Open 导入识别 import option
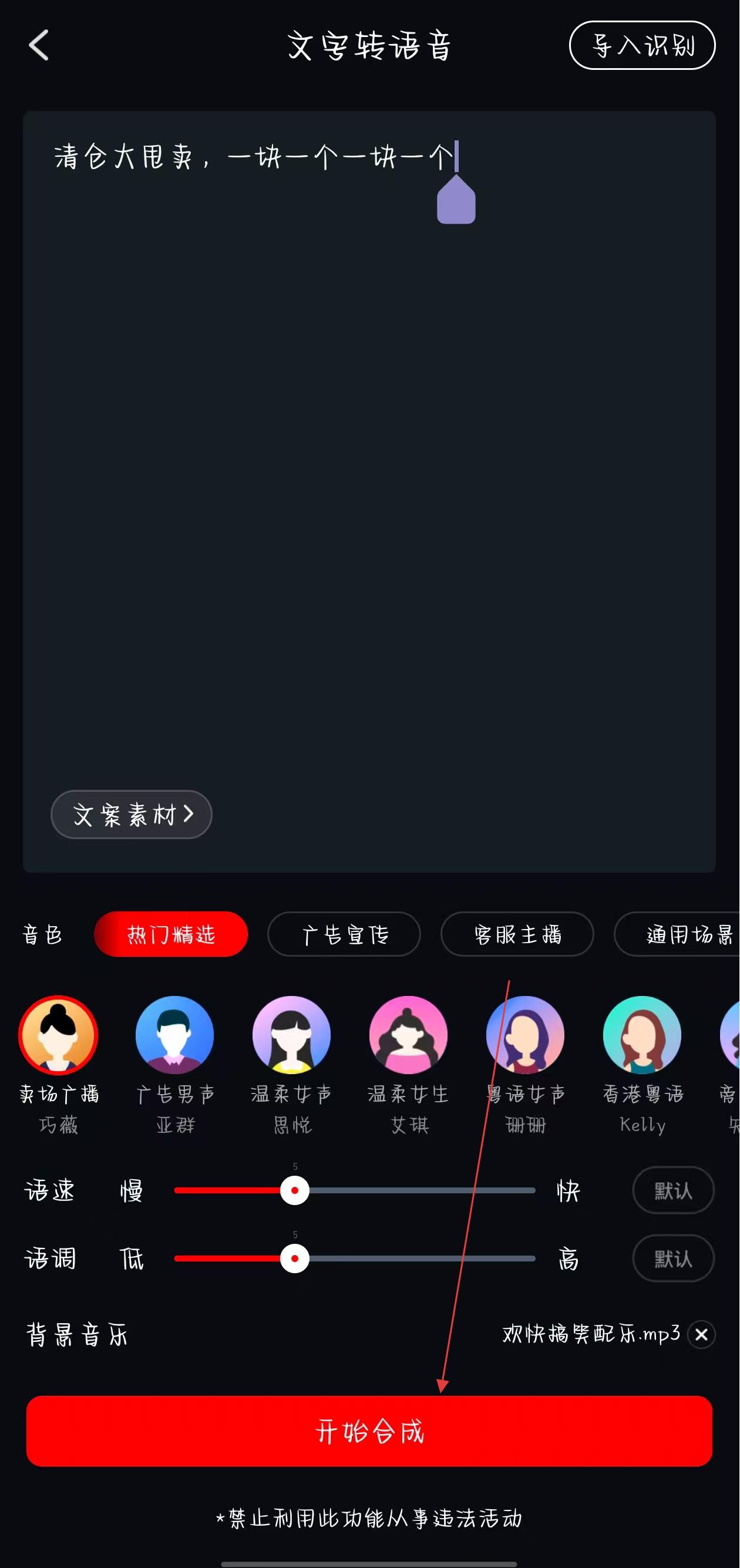 (x=642, y=46)
